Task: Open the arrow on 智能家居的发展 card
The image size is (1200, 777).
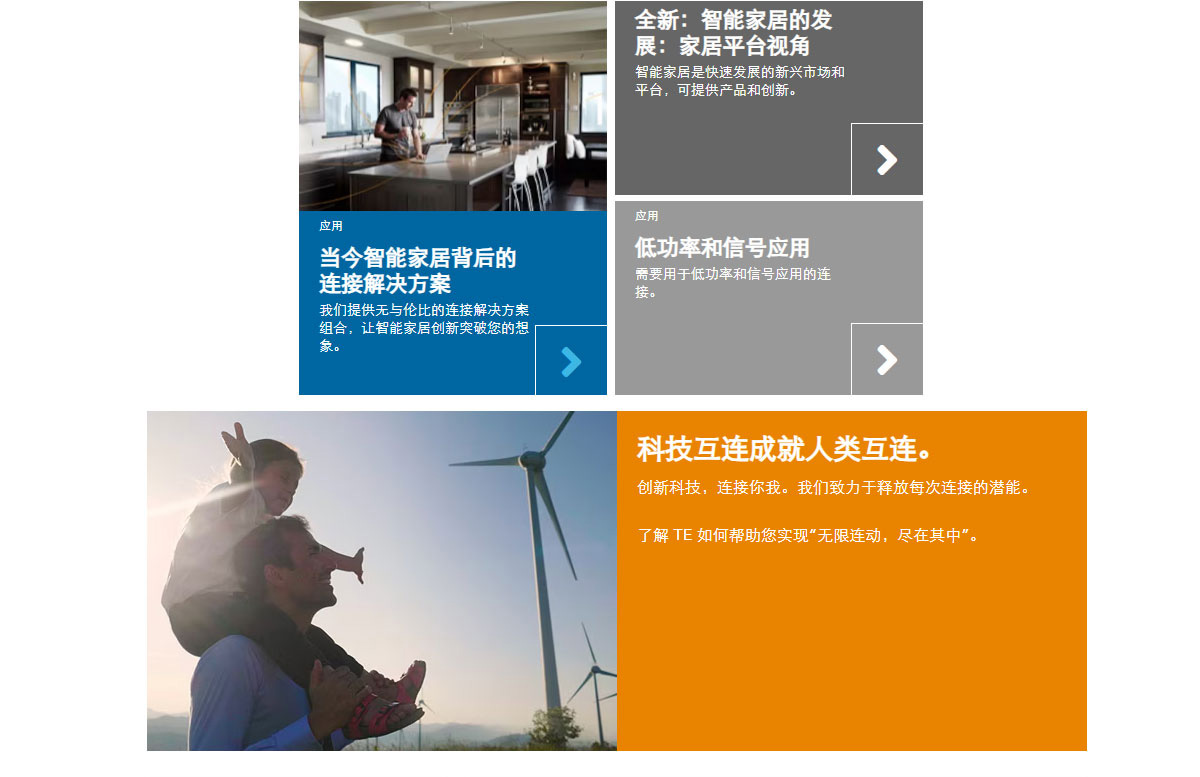Action: [887, 160]
